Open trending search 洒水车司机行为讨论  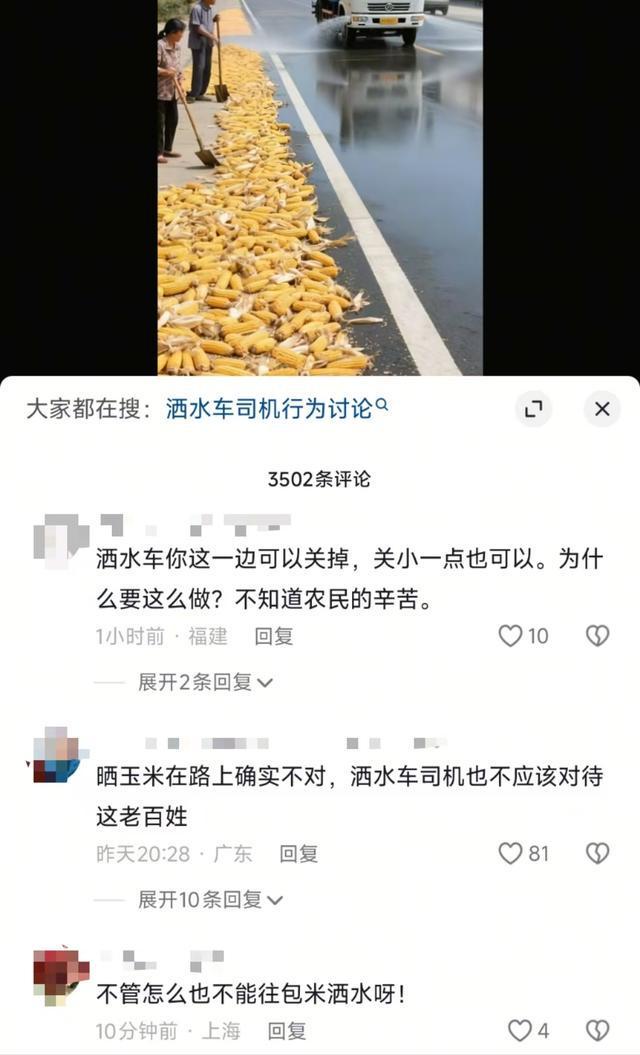[276, 409]
